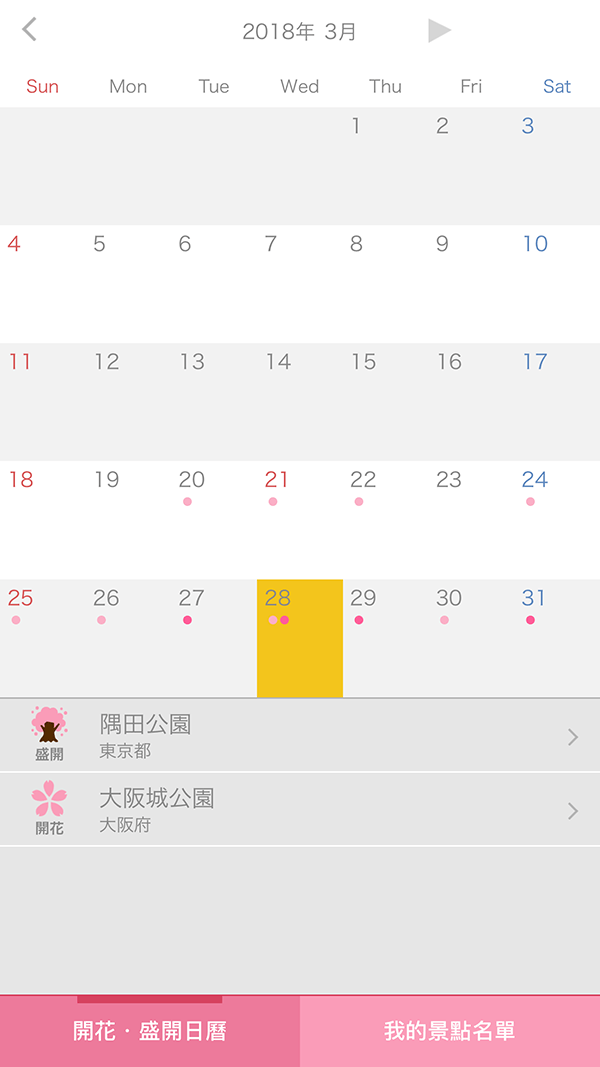This screenshot has height=1067, width=600.
Task: Open 大阪城公園 in 大阪府
Action: [300, 810]
